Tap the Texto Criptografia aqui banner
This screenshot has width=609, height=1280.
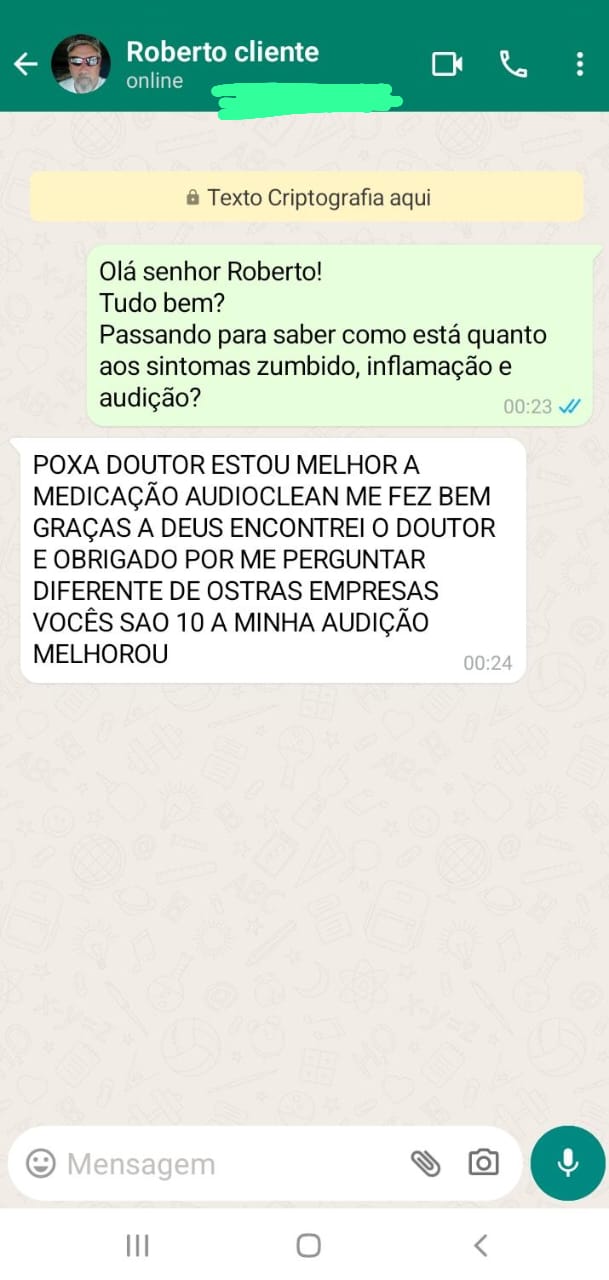[306, 197]
